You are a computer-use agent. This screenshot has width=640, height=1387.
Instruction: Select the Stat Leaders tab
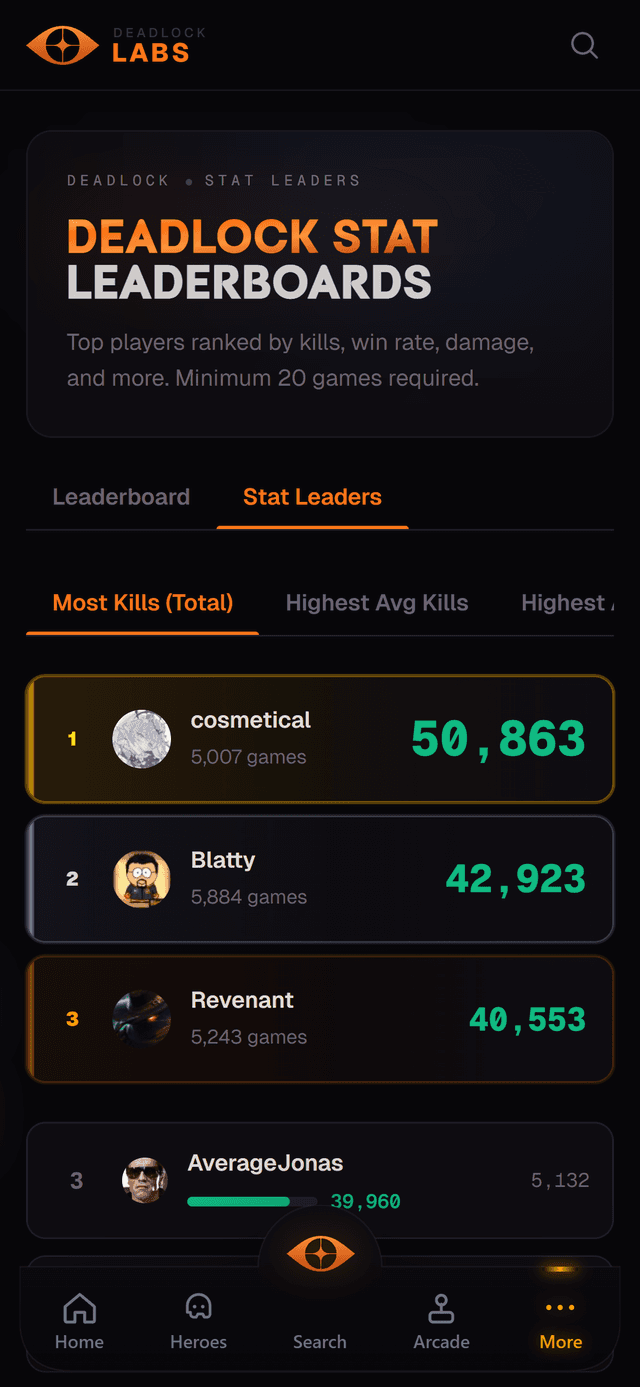click(312, 497)
